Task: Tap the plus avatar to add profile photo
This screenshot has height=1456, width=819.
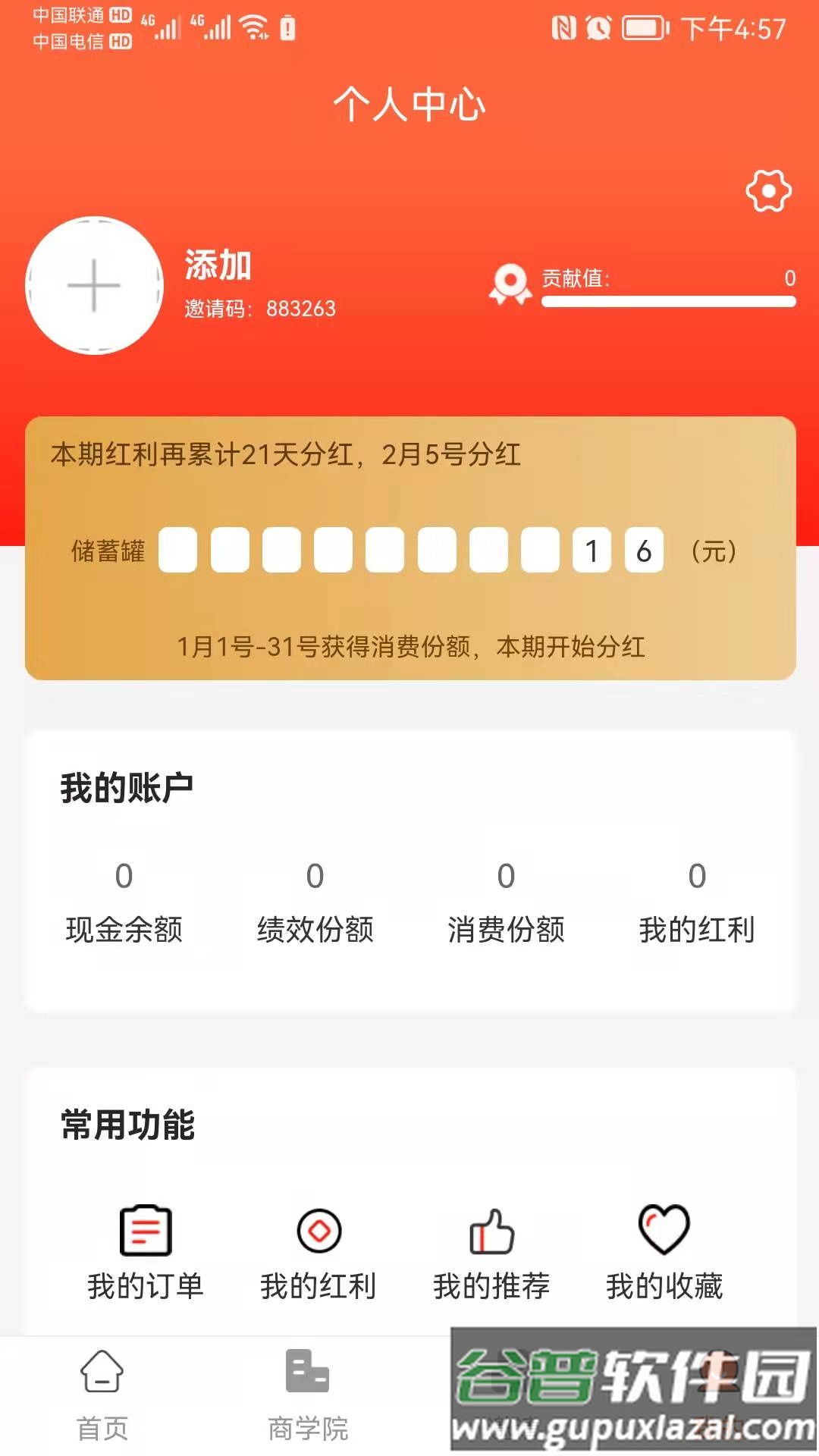Action: click(x=93, y=286)
